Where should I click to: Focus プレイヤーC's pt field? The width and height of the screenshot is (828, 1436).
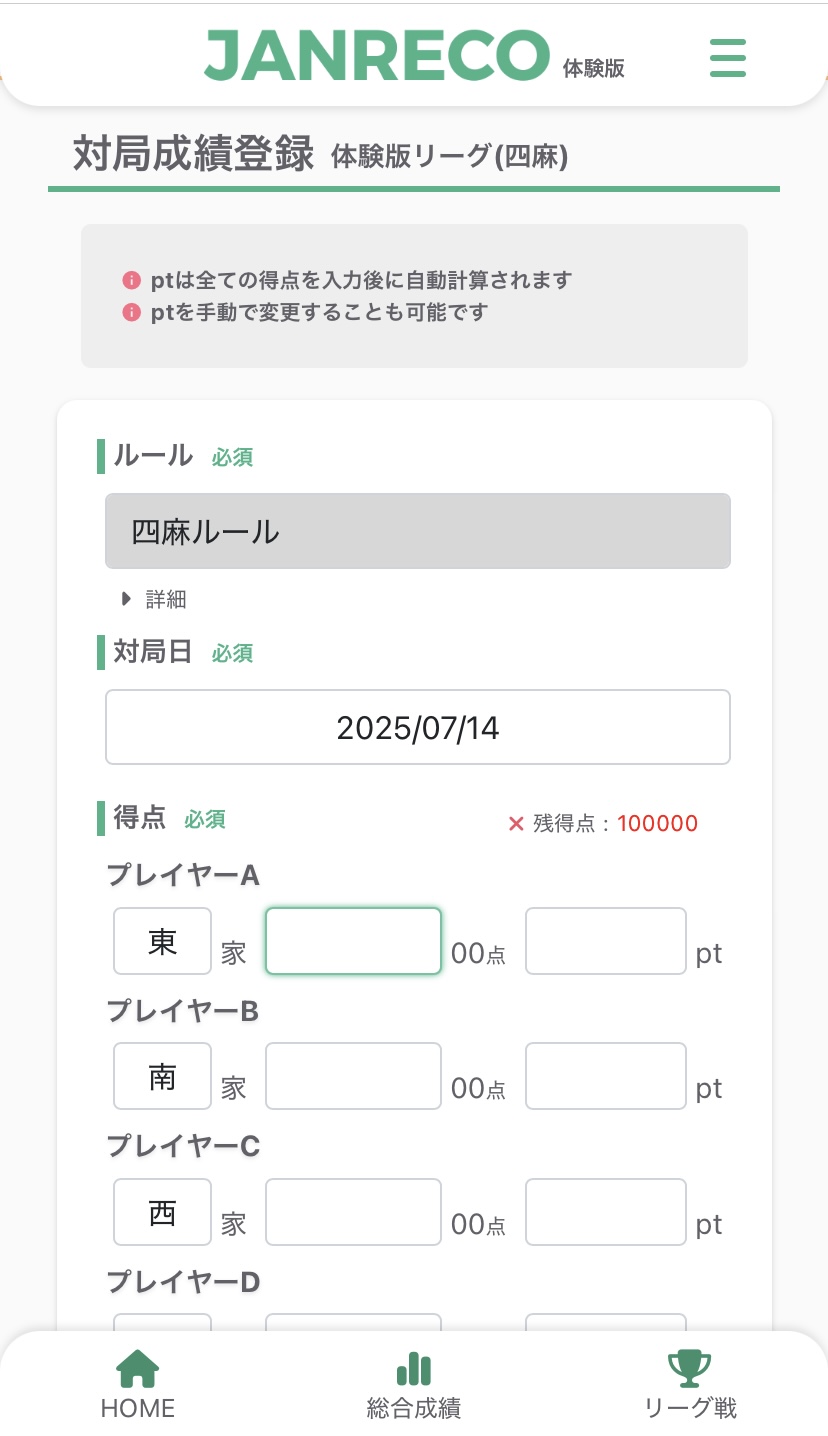point(605,1212)
